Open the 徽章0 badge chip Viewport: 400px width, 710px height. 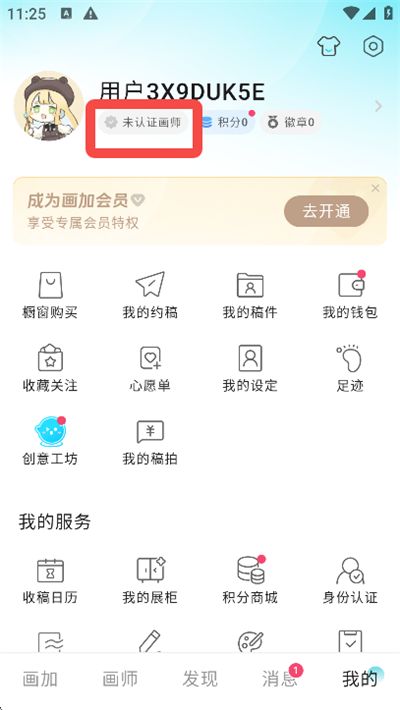coord(291,122)
